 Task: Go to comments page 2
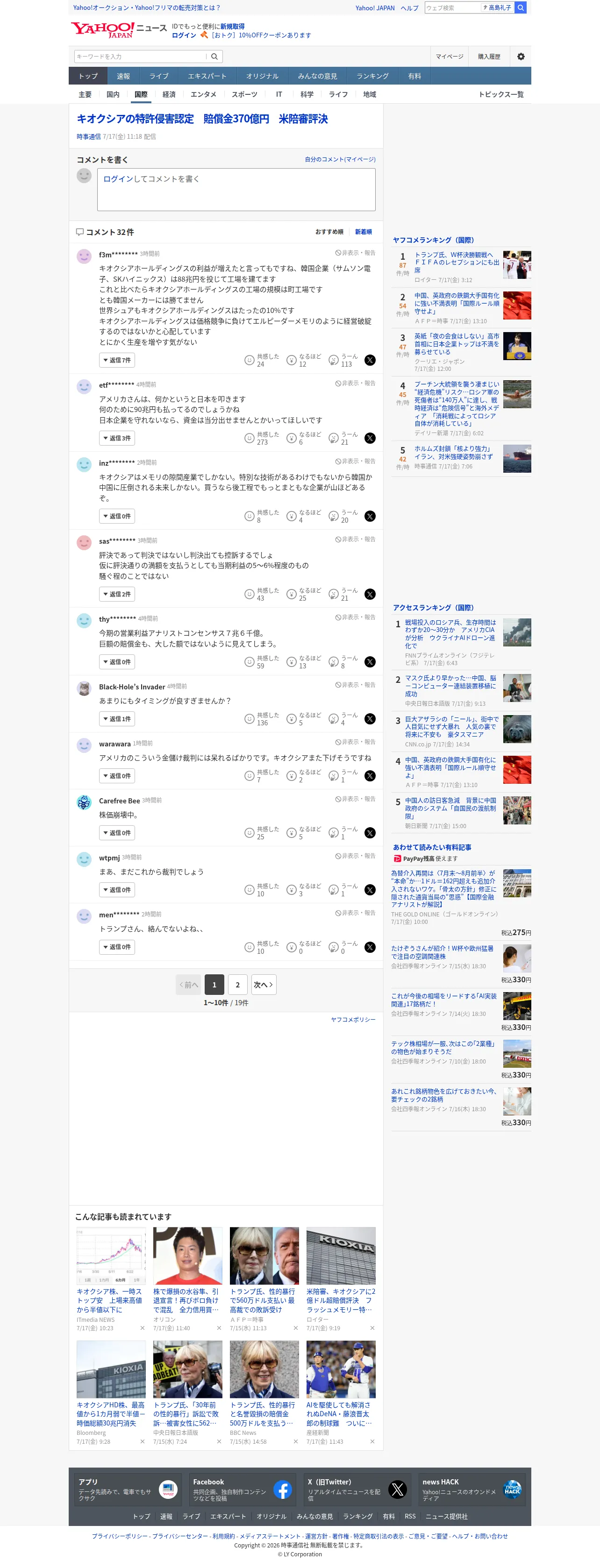click(237, 985)
